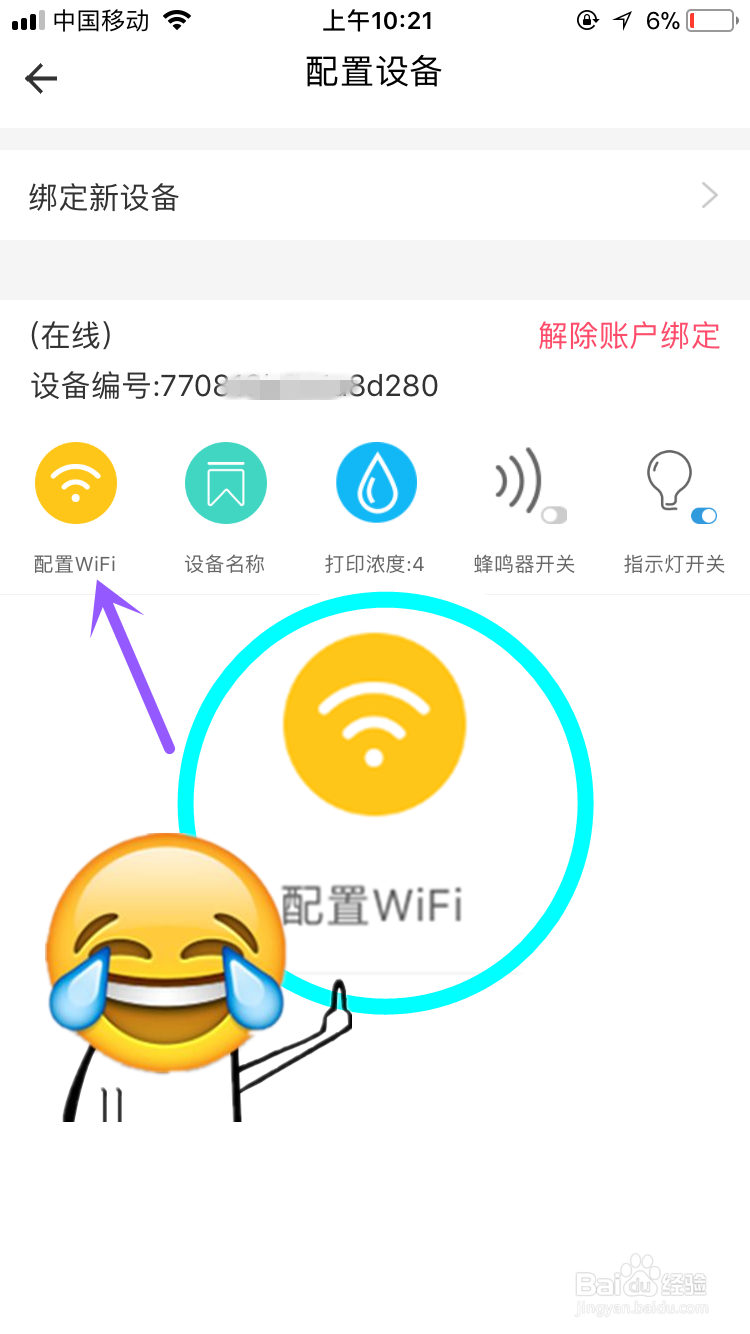This screenshot has width=750, height=1334.
Task: Tap the device number 设备编号 text
Action: tap(232, 386)
